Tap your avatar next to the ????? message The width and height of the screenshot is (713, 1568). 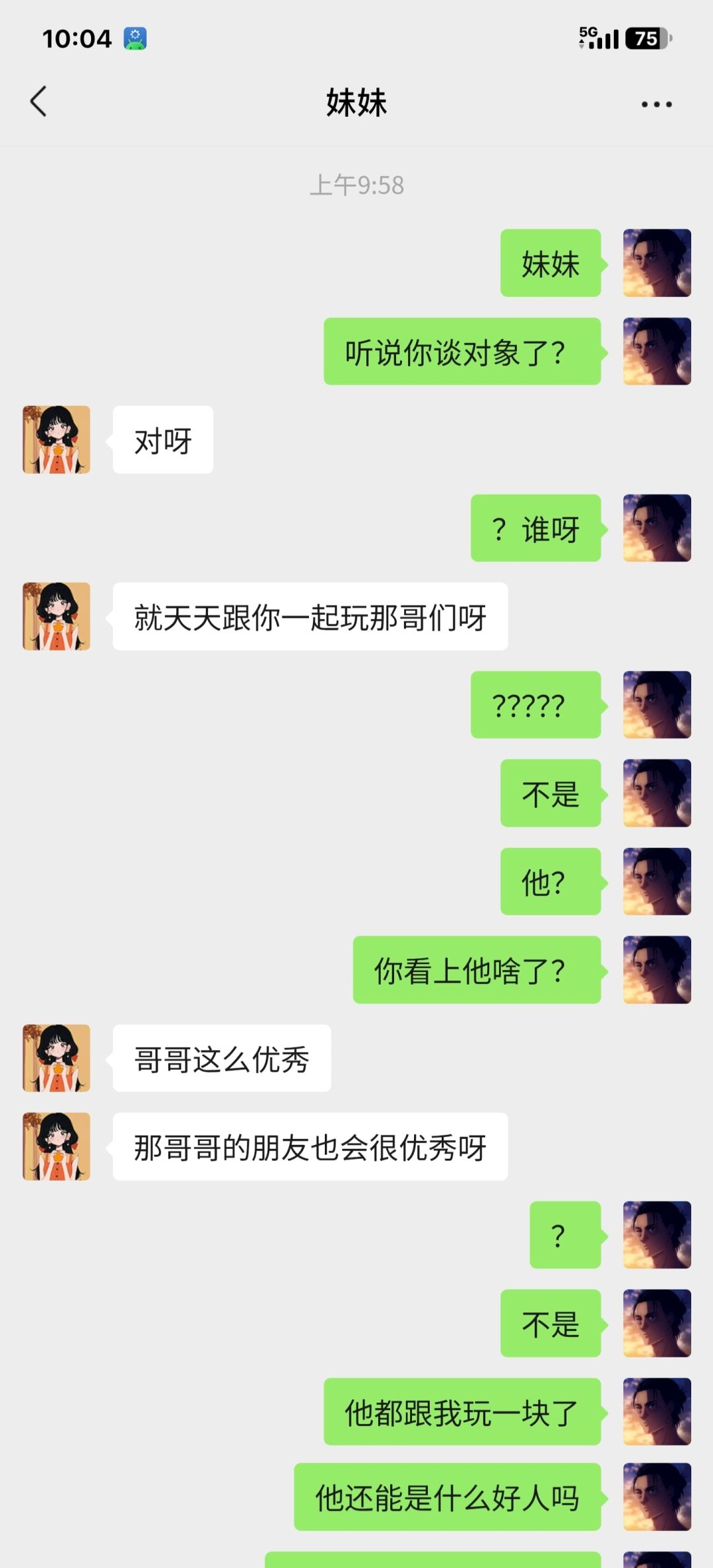656,705
